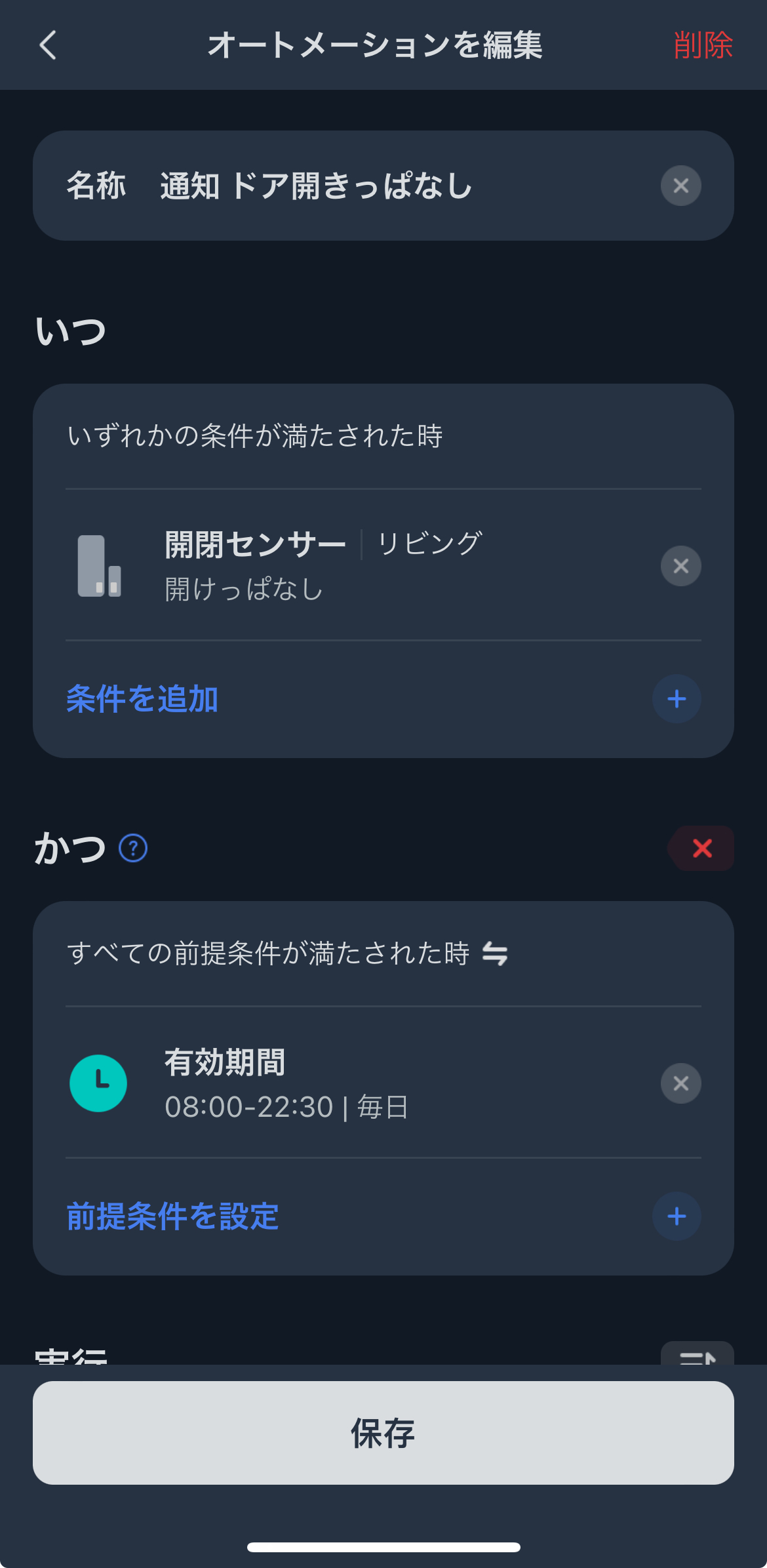Remove the 開閉センサー condition with its × button
This screenshot has width=767, height=1568.
click(x=680, y=565)
